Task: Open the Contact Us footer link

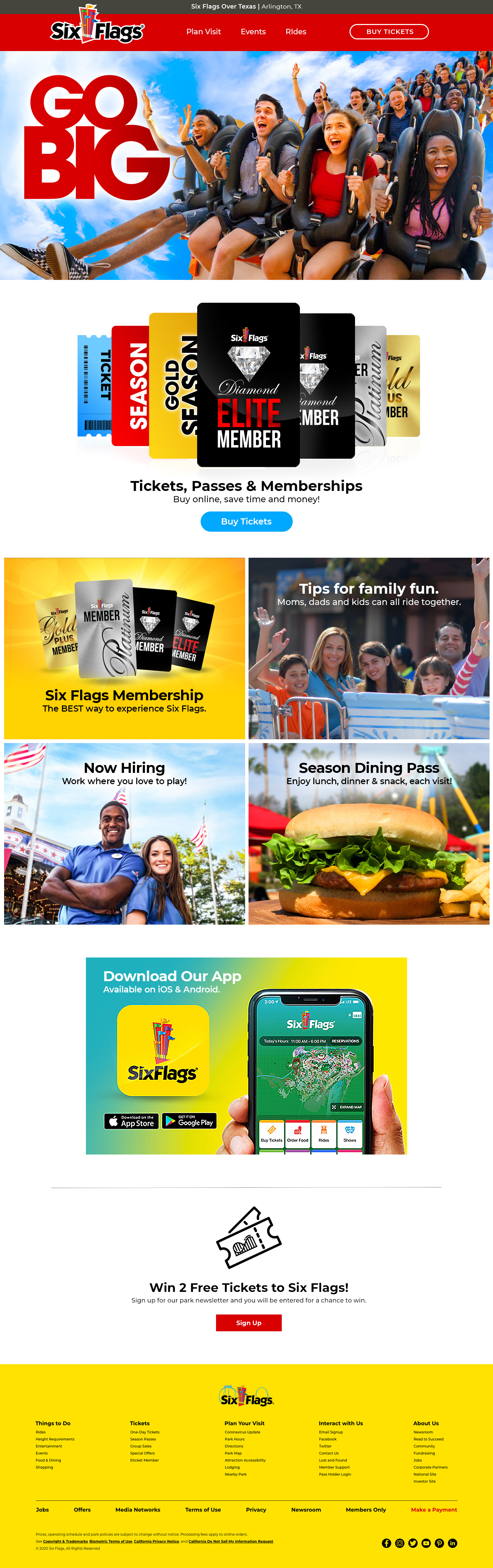Action: [x=329, y=1453]
